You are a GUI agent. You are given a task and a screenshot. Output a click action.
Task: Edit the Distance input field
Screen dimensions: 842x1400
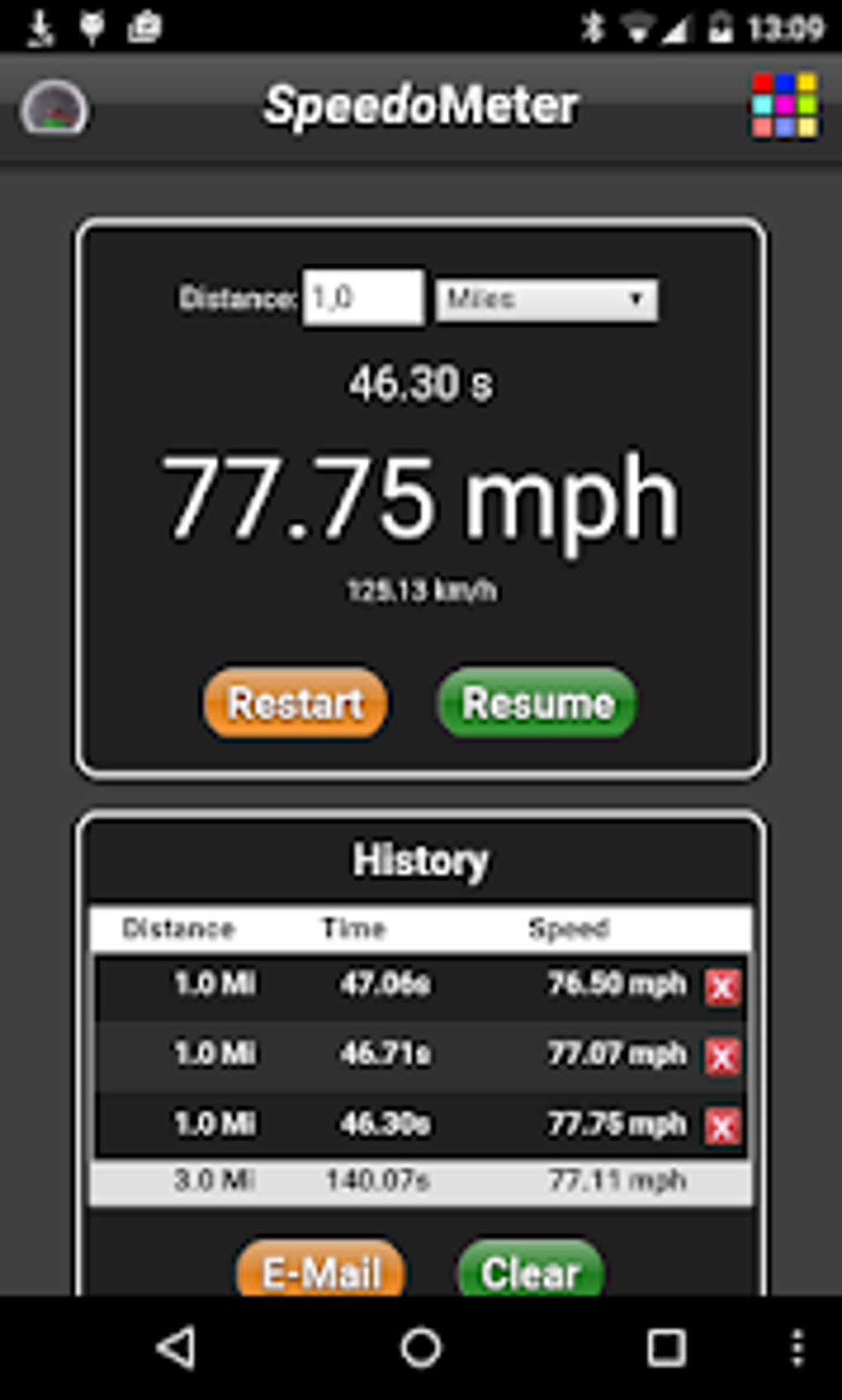363,297
